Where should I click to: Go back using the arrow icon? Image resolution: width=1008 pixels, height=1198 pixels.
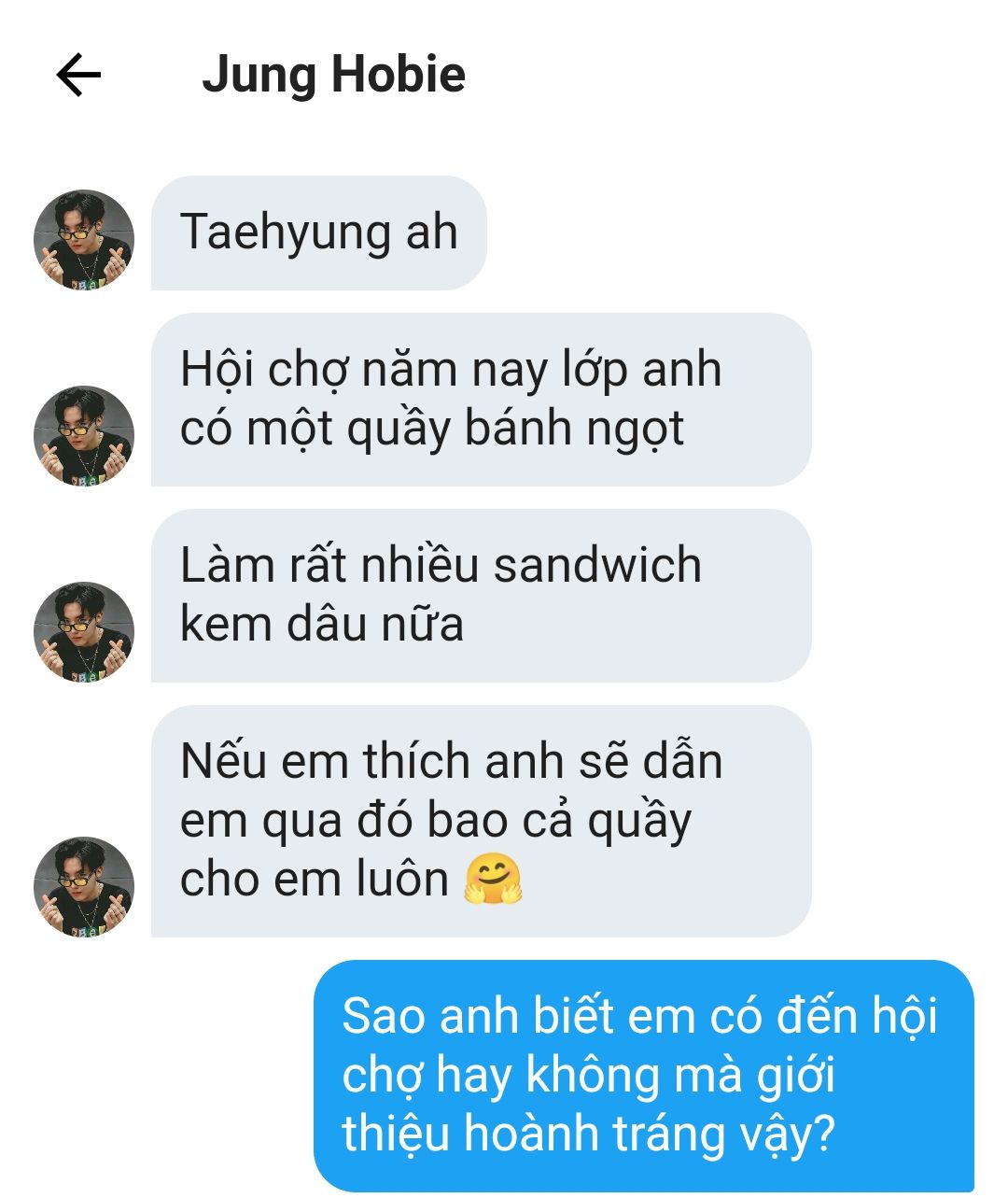coord(78,75)
